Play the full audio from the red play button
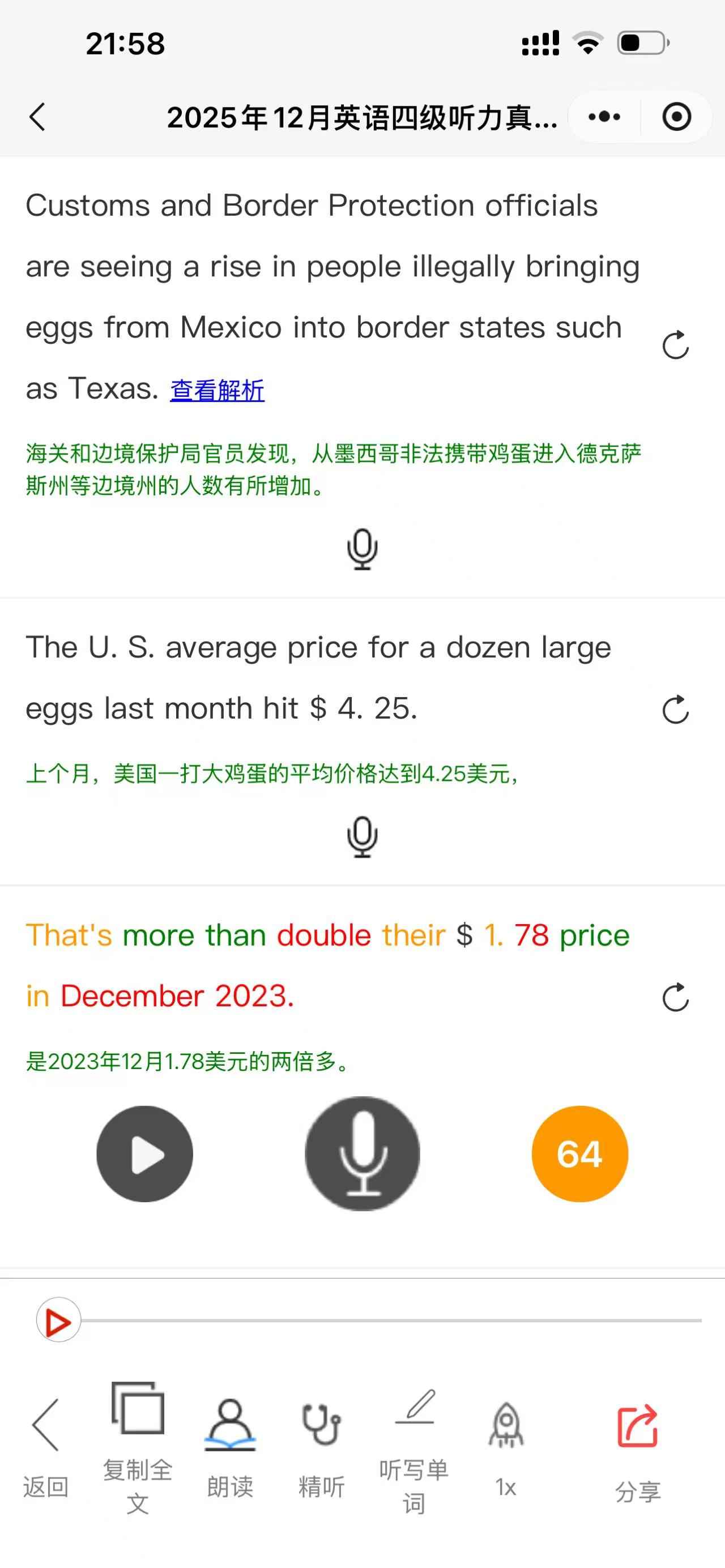 tap(58, 1319)
